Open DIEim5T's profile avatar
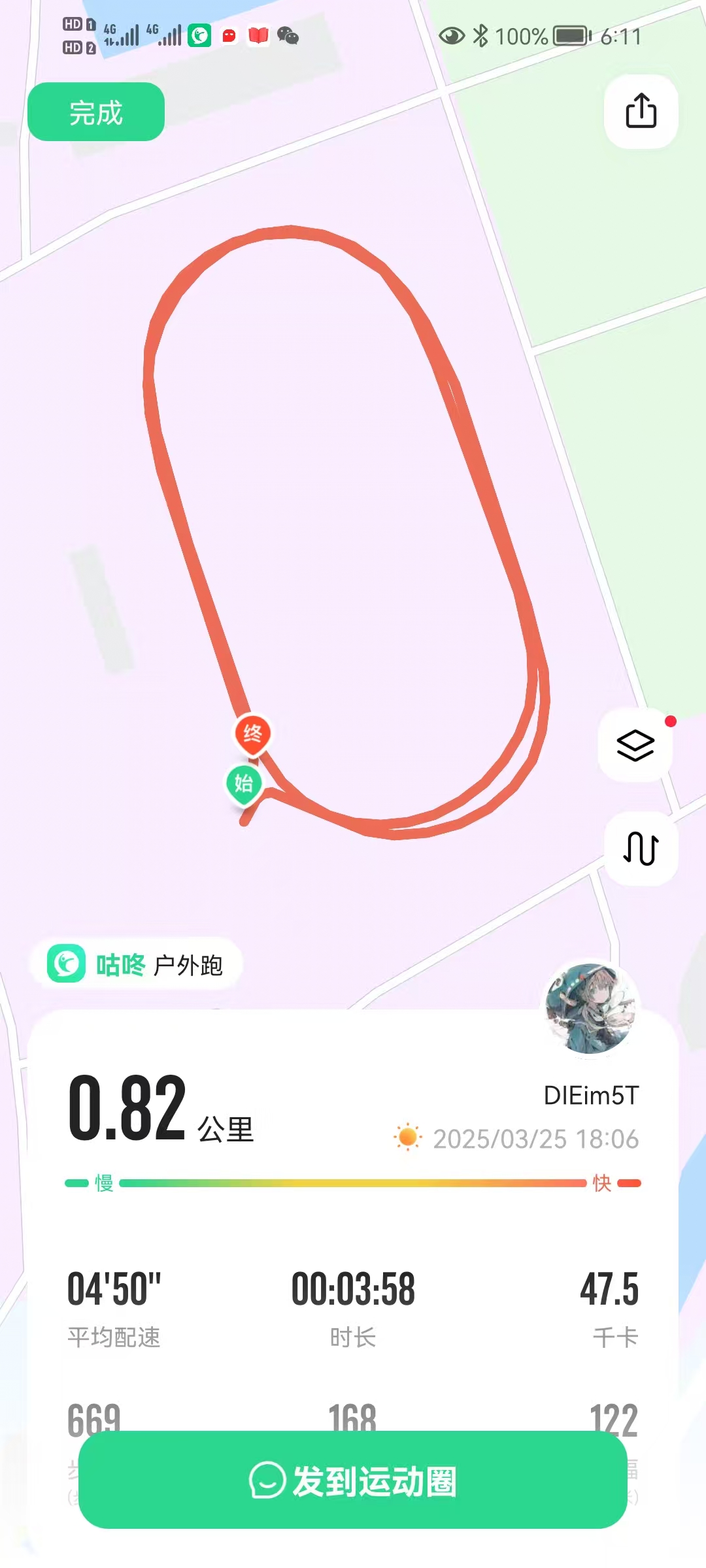The width and height of the screenshot is (706, 1568). coord(592,1008)
